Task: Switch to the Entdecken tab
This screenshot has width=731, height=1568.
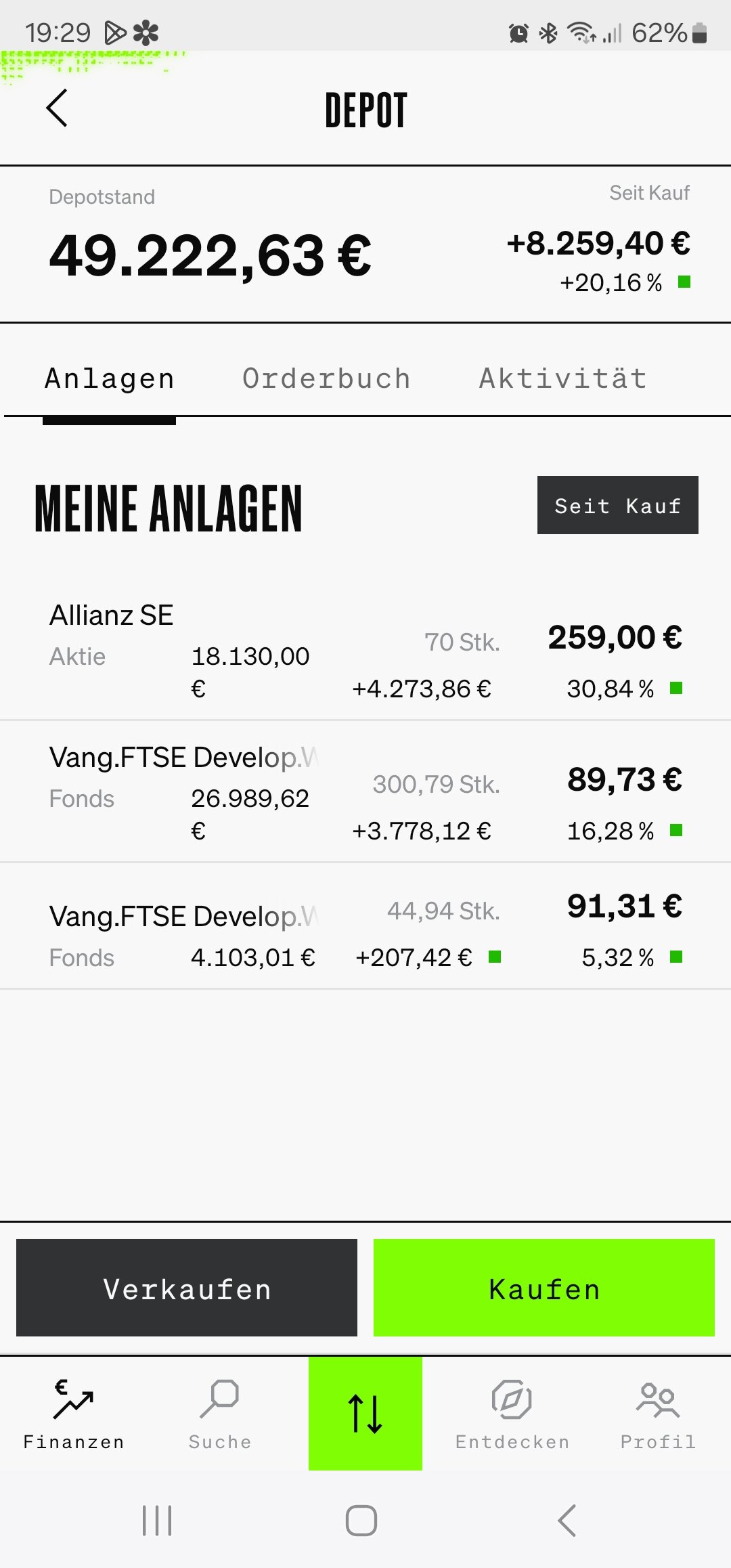Action: [x=512, y=1414]
